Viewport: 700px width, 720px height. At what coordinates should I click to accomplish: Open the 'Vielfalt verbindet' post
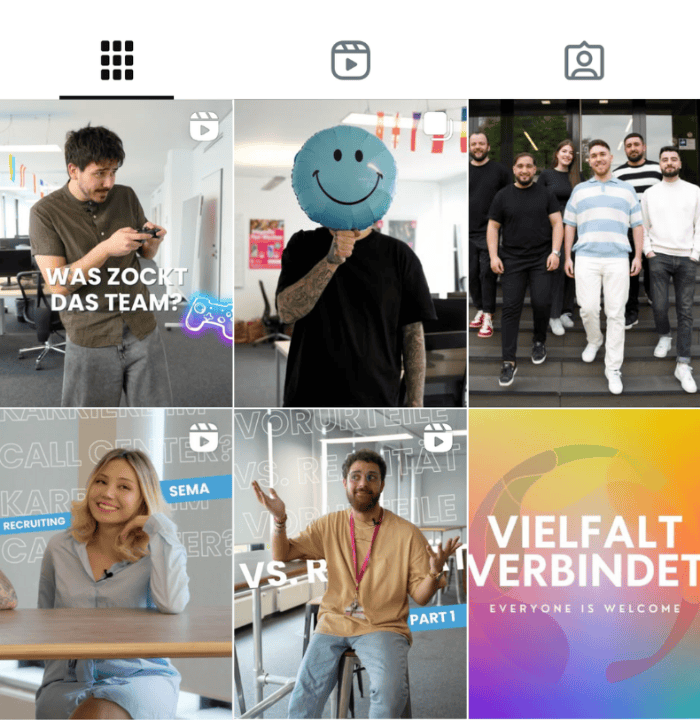[x=584, y=564]
